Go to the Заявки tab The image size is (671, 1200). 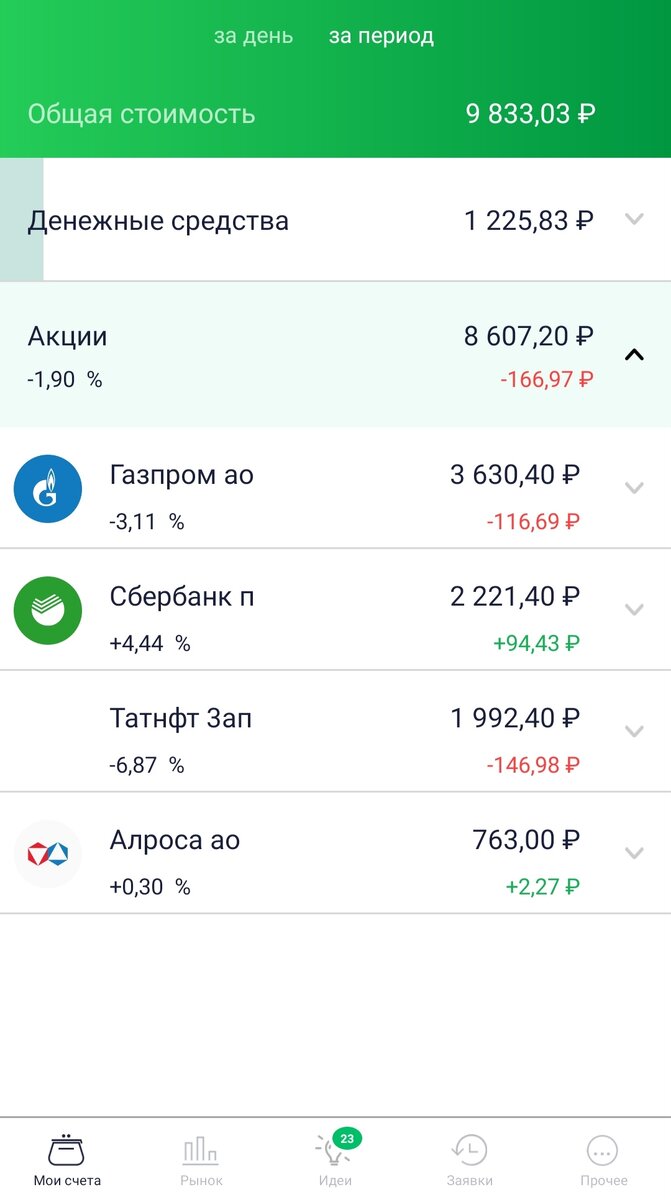pos(469,1160)
